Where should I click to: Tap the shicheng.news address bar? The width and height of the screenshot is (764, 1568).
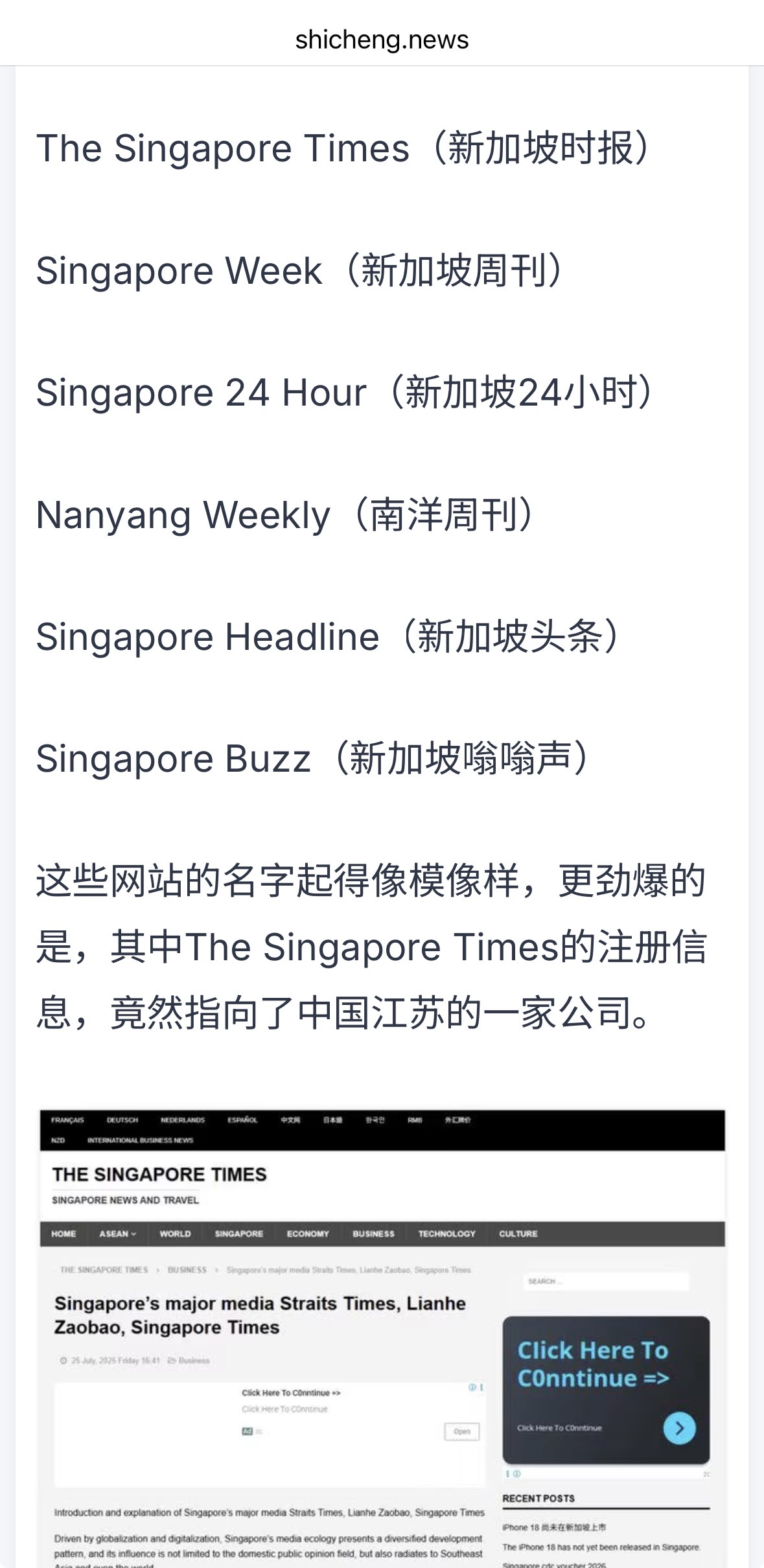pyautogui.click(x=382, y=40)
